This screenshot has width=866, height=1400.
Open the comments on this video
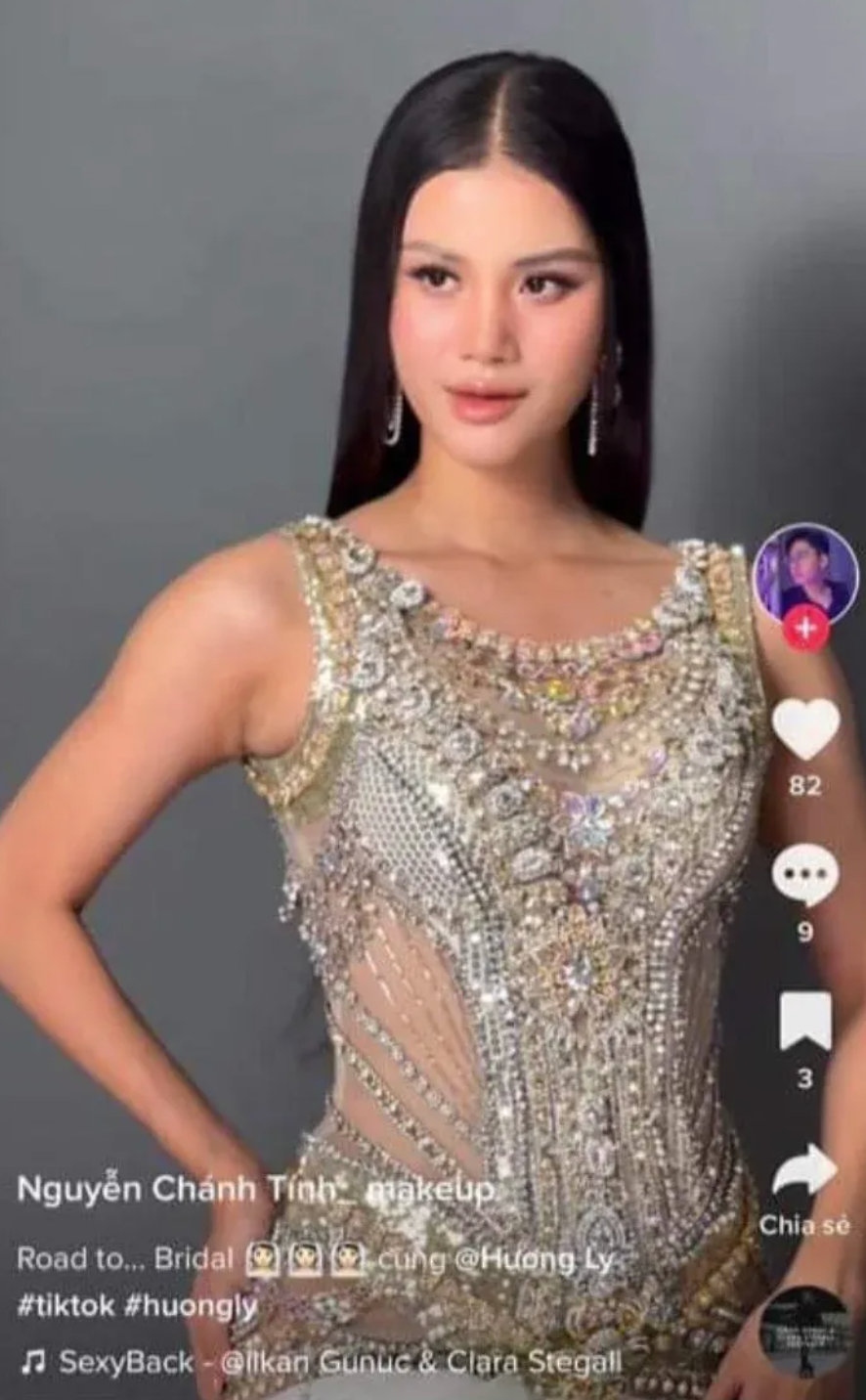point(805,874)
